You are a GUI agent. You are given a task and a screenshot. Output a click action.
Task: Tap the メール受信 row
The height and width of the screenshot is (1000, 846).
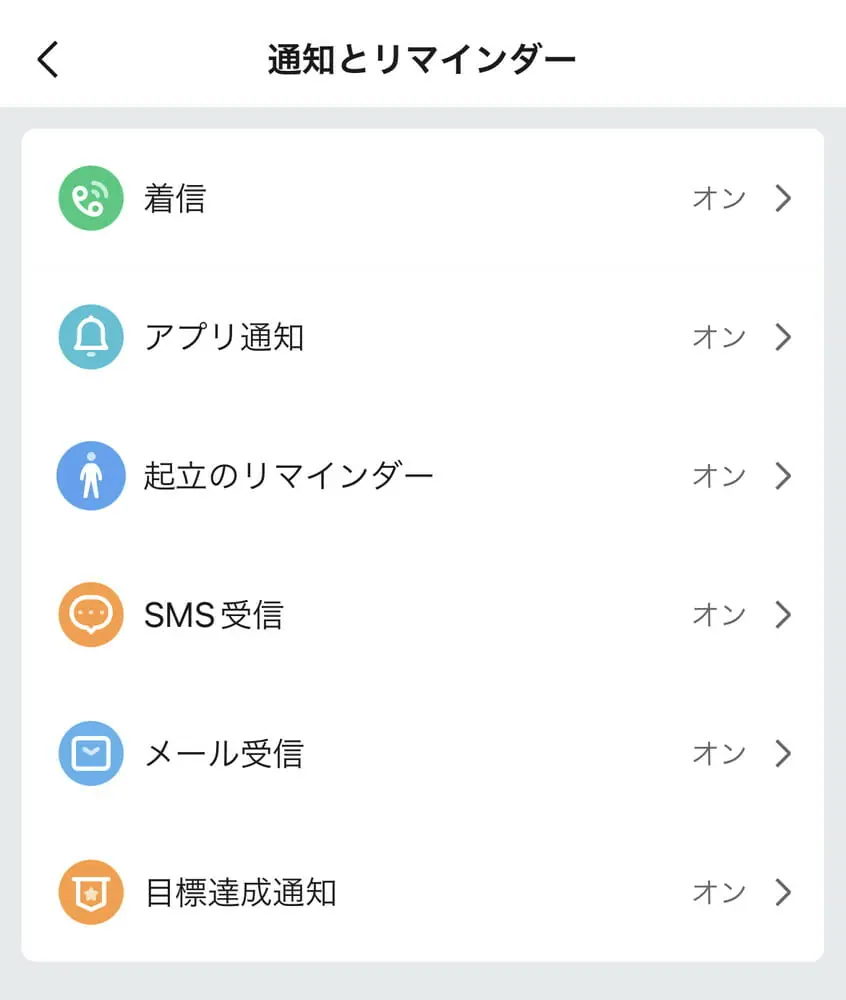point(422,753)
